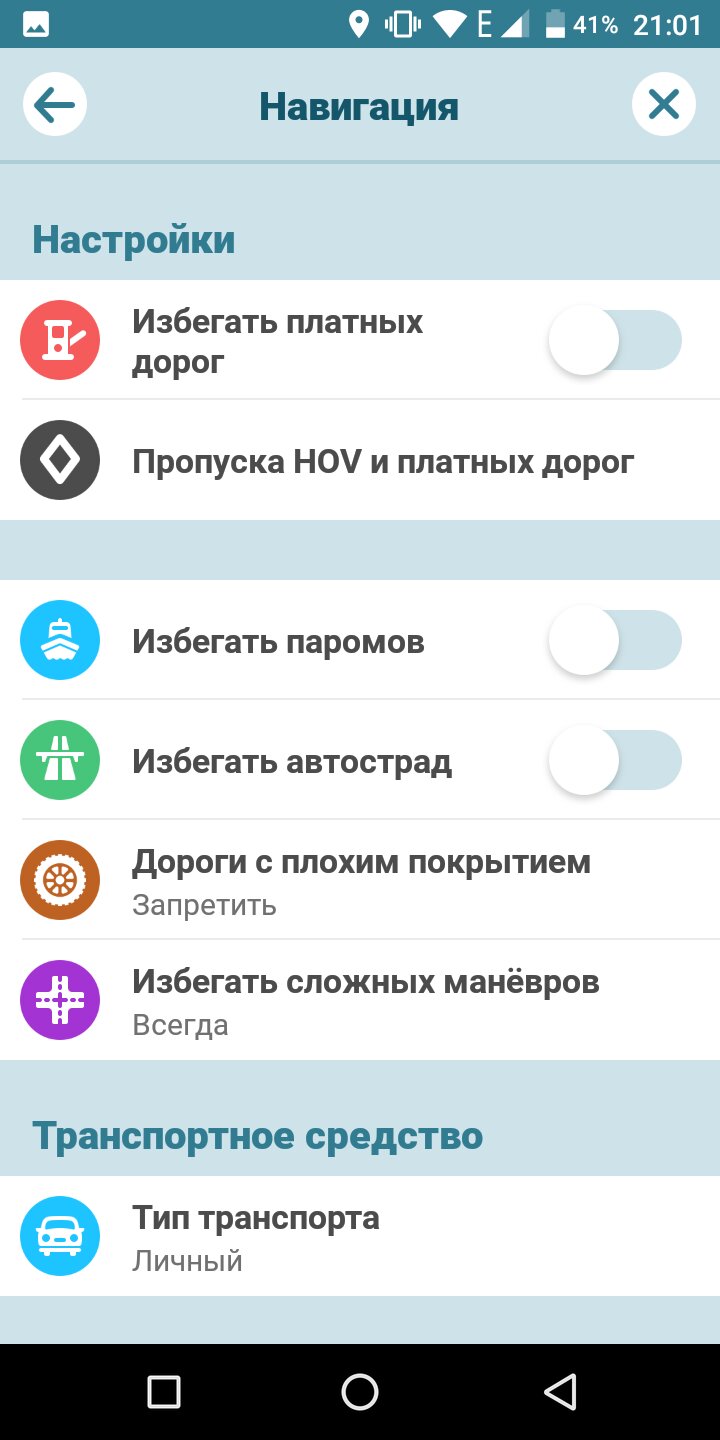
Task: Select Тип транспорта row
Action: 360,1236
